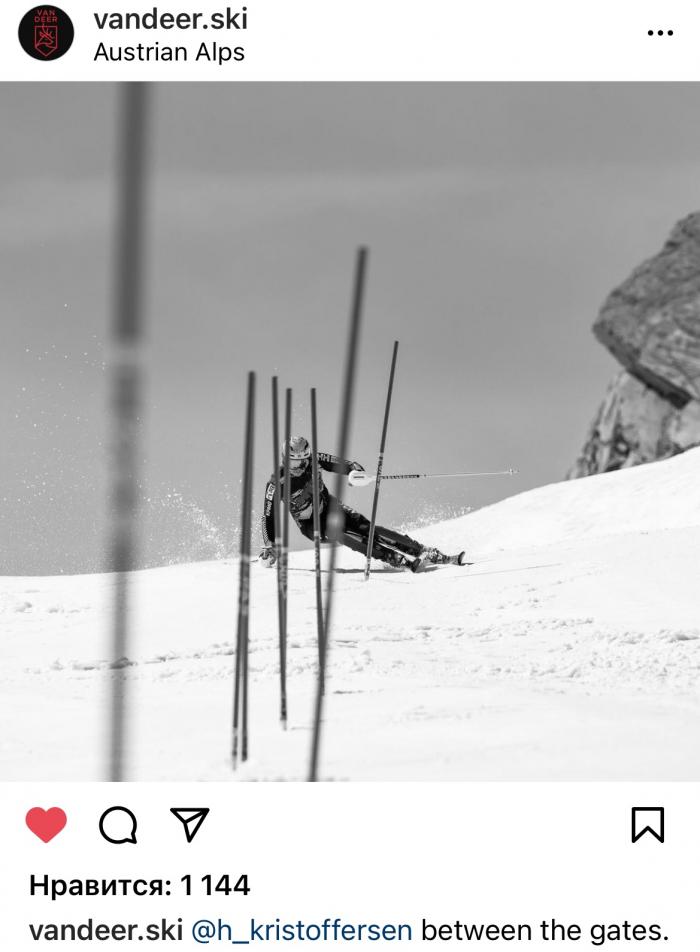
Task: Open vandeer.ski profile picture
Action: (x=46, y=33)
